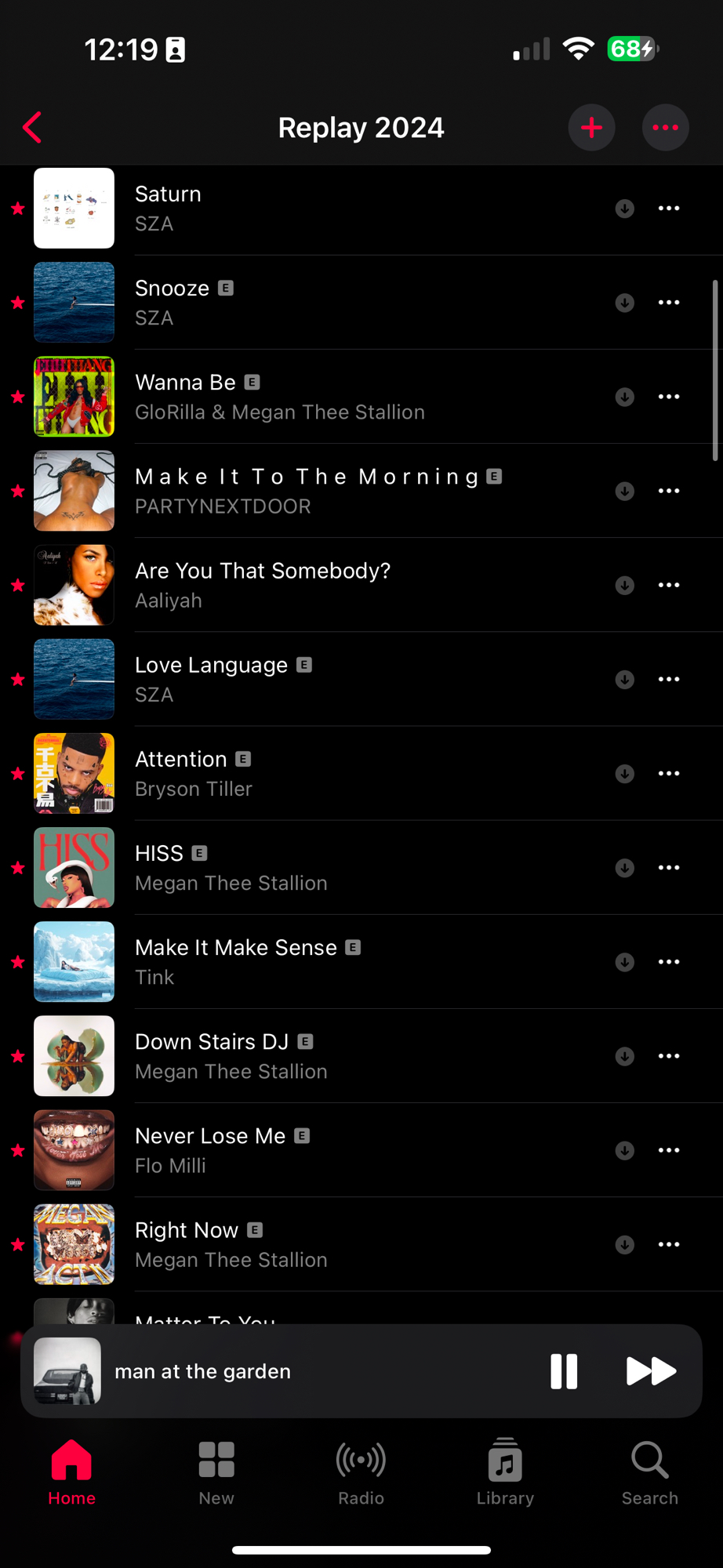Open more options for Wanna Be
This screenshot has width=723, height=1568.
click(669, 397)
